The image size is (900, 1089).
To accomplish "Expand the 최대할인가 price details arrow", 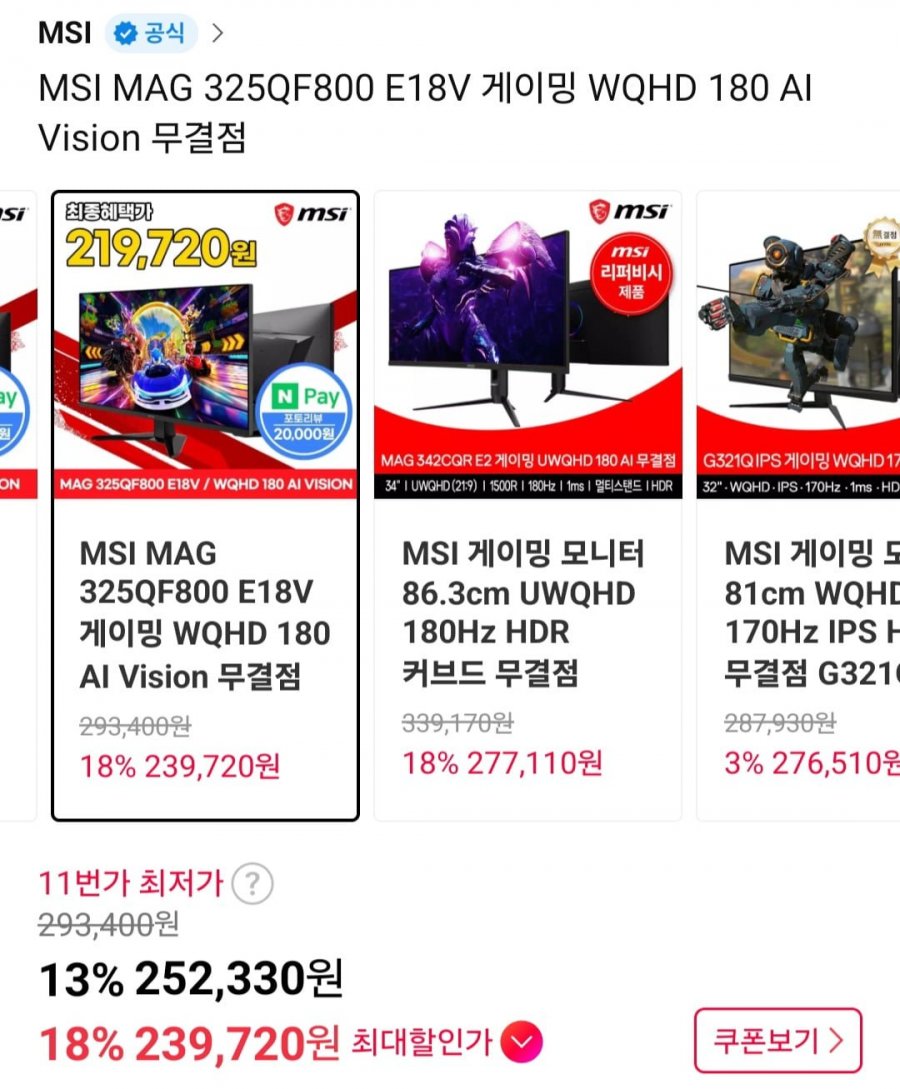I will [x=521, y=1044].
